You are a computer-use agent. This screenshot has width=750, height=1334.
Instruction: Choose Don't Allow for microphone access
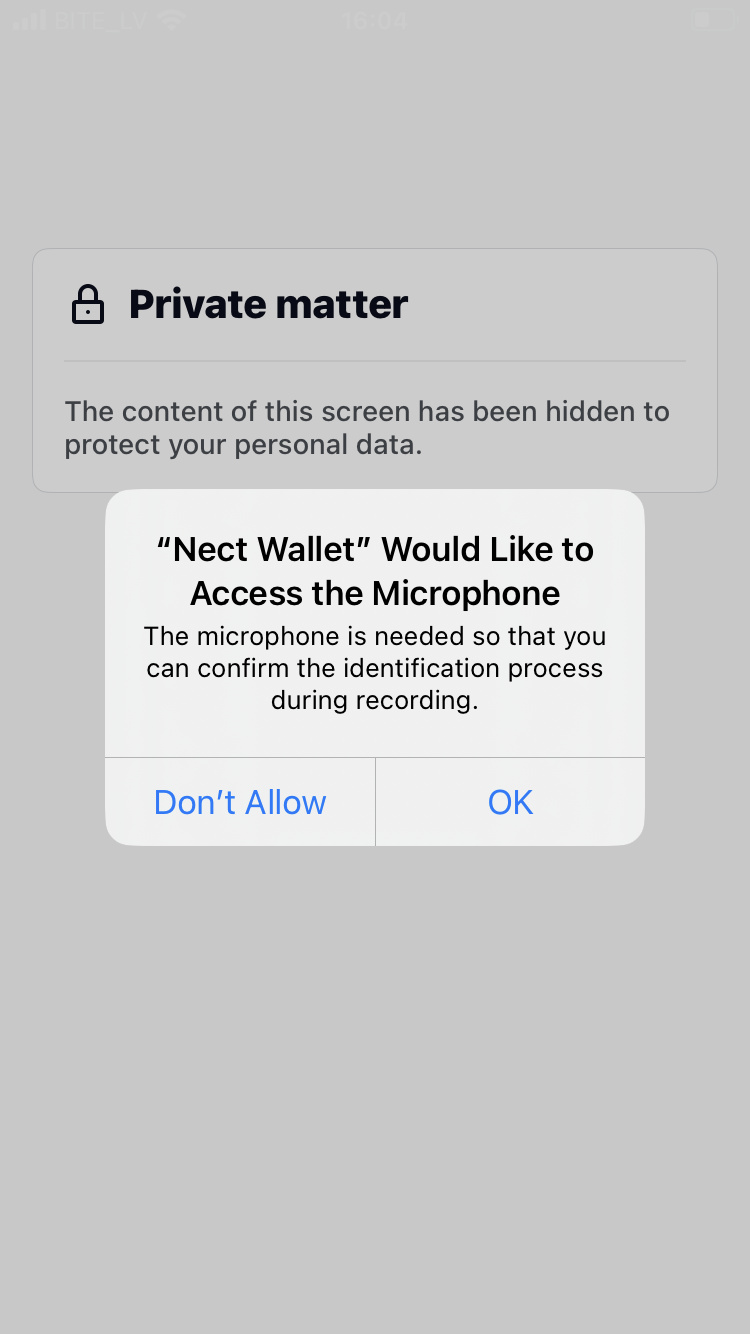click(240, 802)
